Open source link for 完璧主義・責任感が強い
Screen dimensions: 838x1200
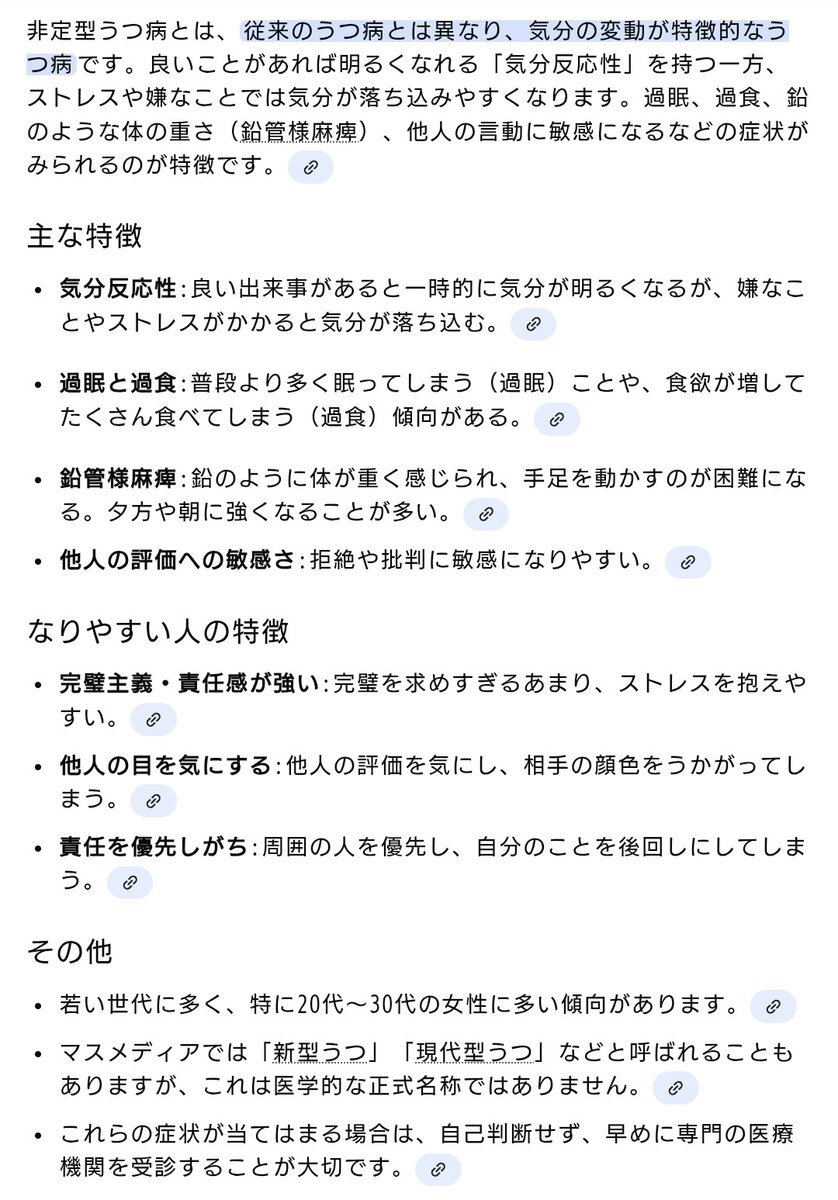point(153,719)
